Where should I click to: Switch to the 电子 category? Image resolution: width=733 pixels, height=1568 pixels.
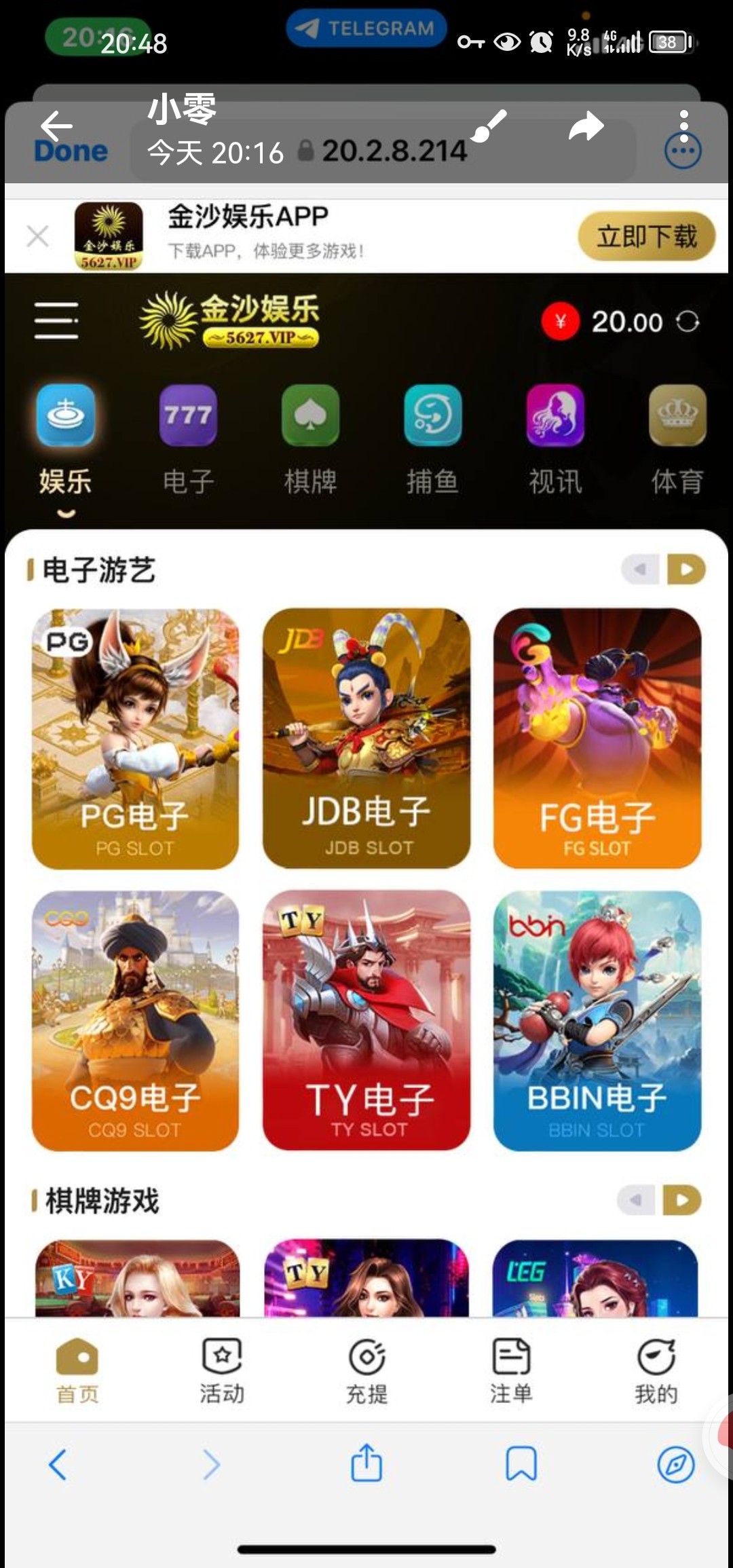click(188, 438)
